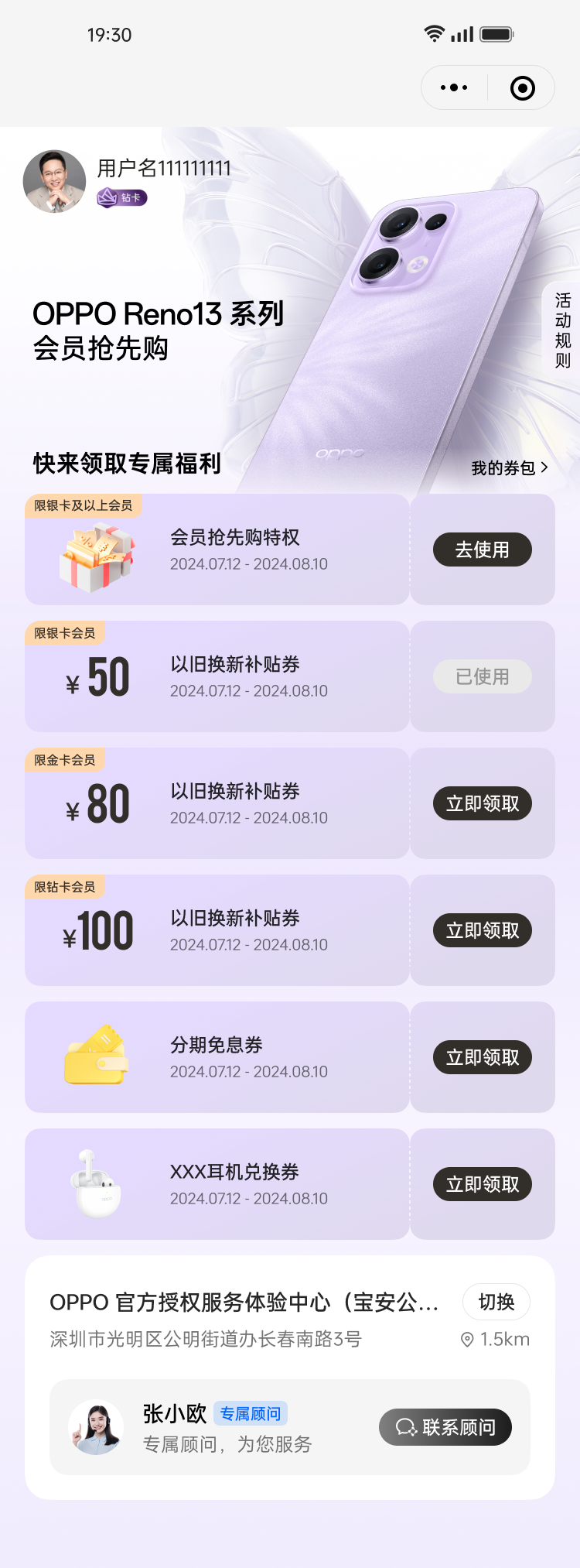The width and height of the screenshot is (580, 1568).
Task: Claim the XXX耳机兑换券
Action: coord(482,1184)
